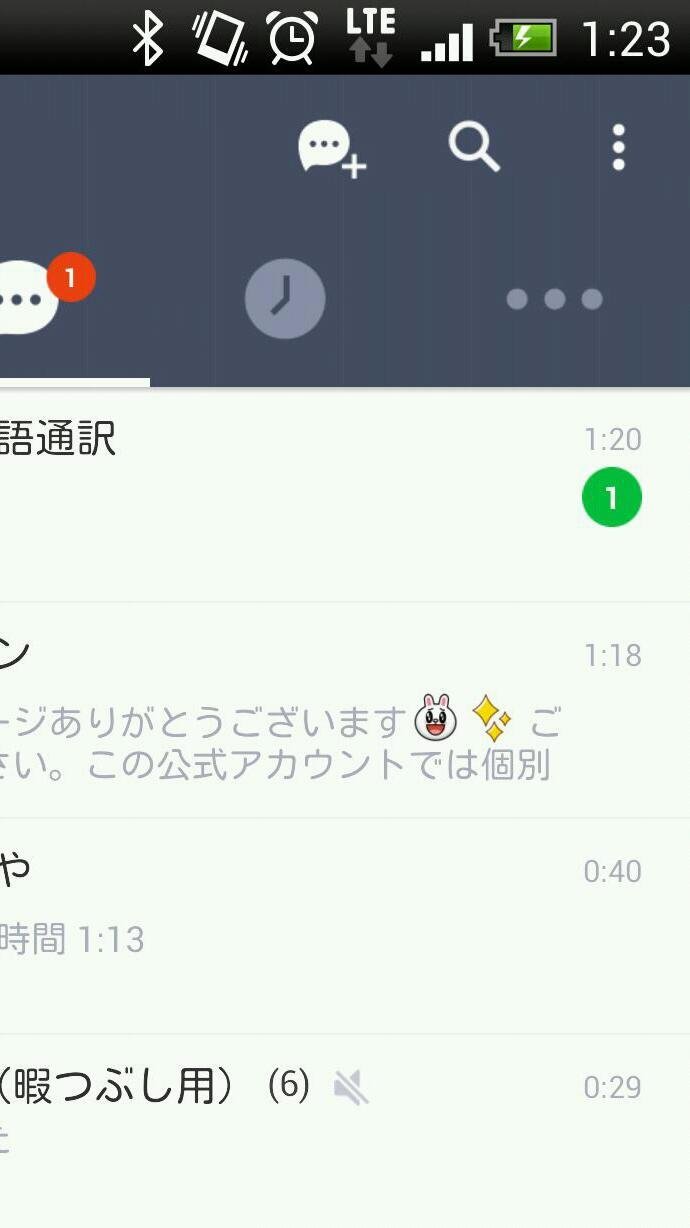Open the search icon

[473, 148]
